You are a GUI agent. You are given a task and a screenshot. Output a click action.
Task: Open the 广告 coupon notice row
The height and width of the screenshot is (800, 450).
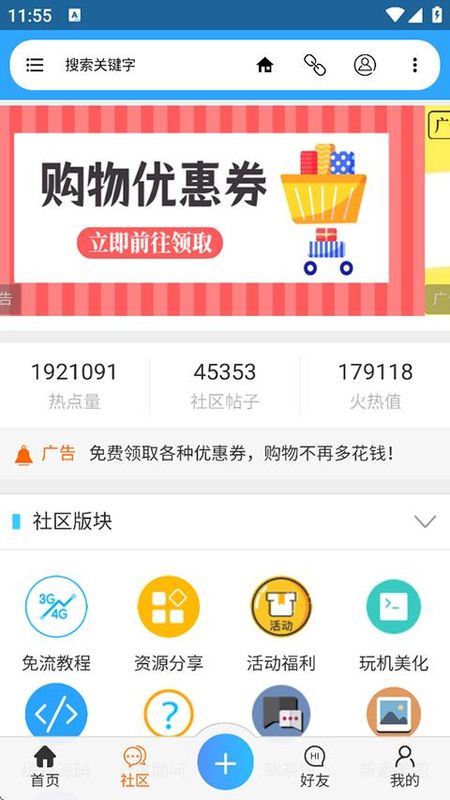pyautogui.click(x=225, y=453)
